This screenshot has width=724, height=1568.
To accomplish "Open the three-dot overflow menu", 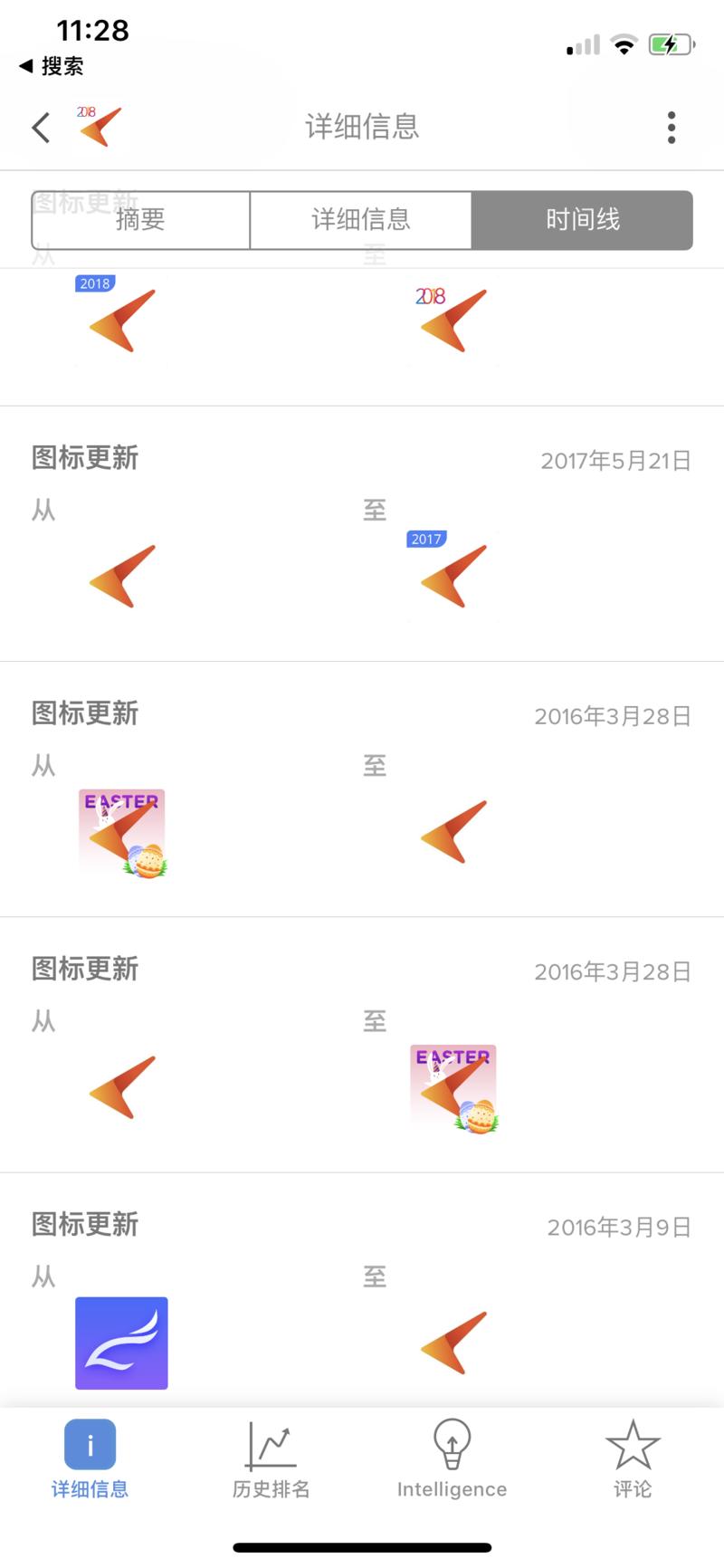I will (x=671, y=128).
